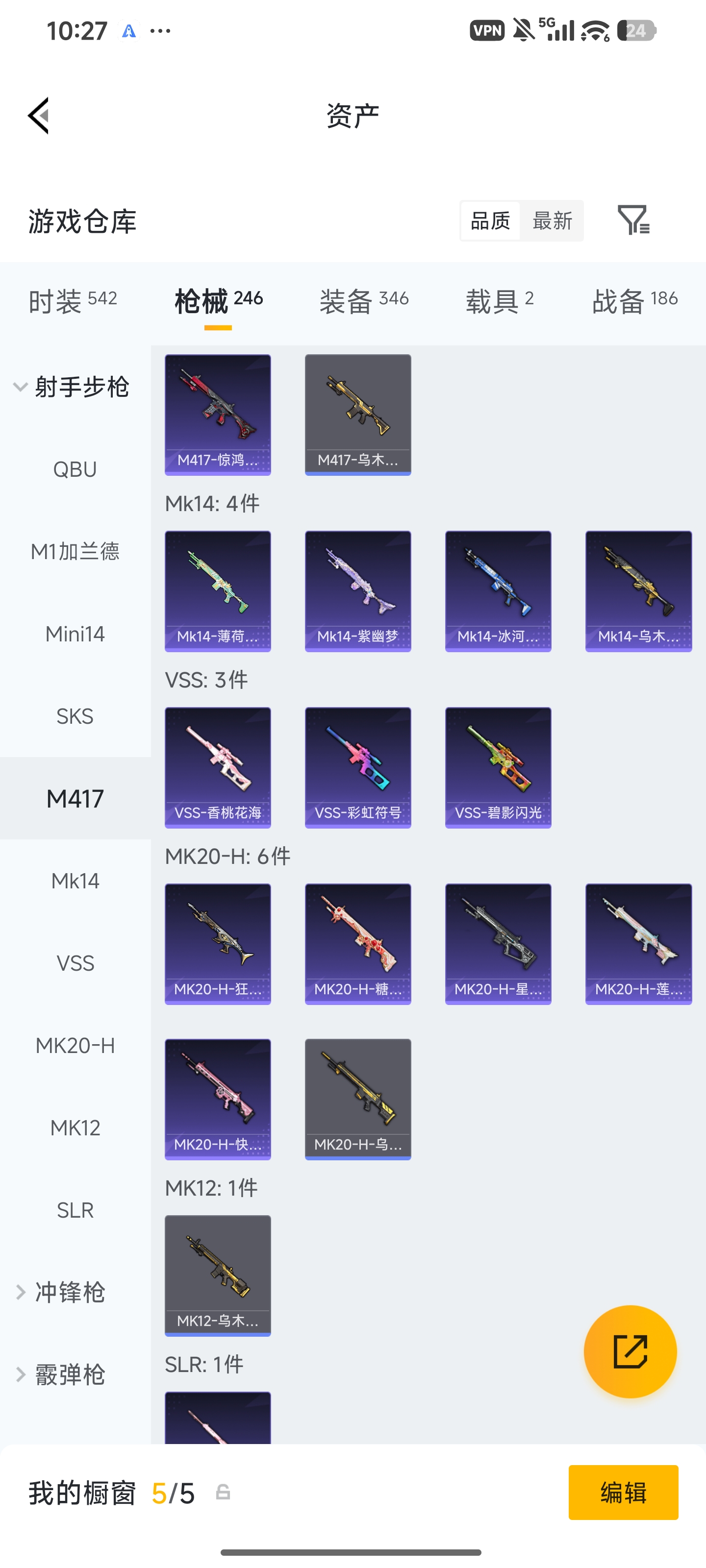Open the Mk14-紫幽梦 skin tile

point(357,591)
